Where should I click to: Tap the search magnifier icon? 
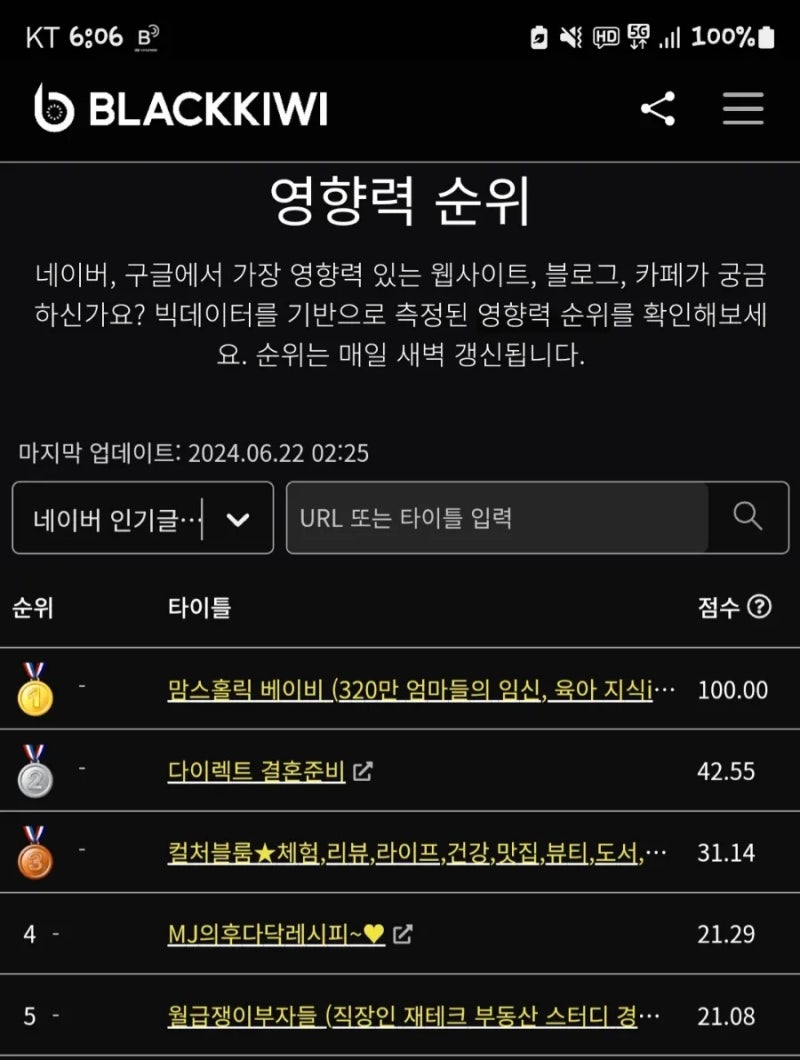tap(747, 517)
